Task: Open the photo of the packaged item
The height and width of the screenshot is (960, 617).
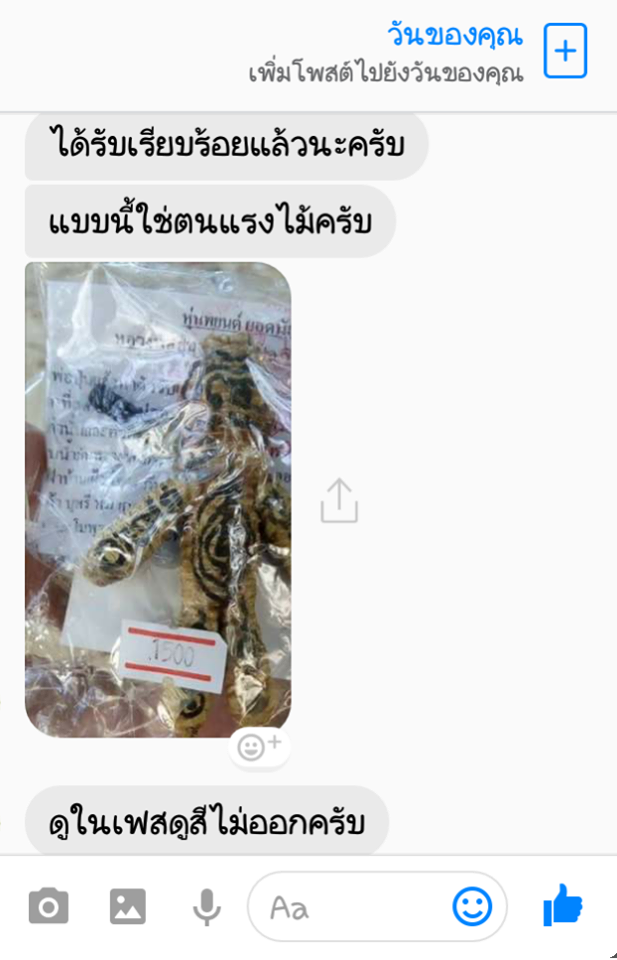Action: click(x=158, y=498)
